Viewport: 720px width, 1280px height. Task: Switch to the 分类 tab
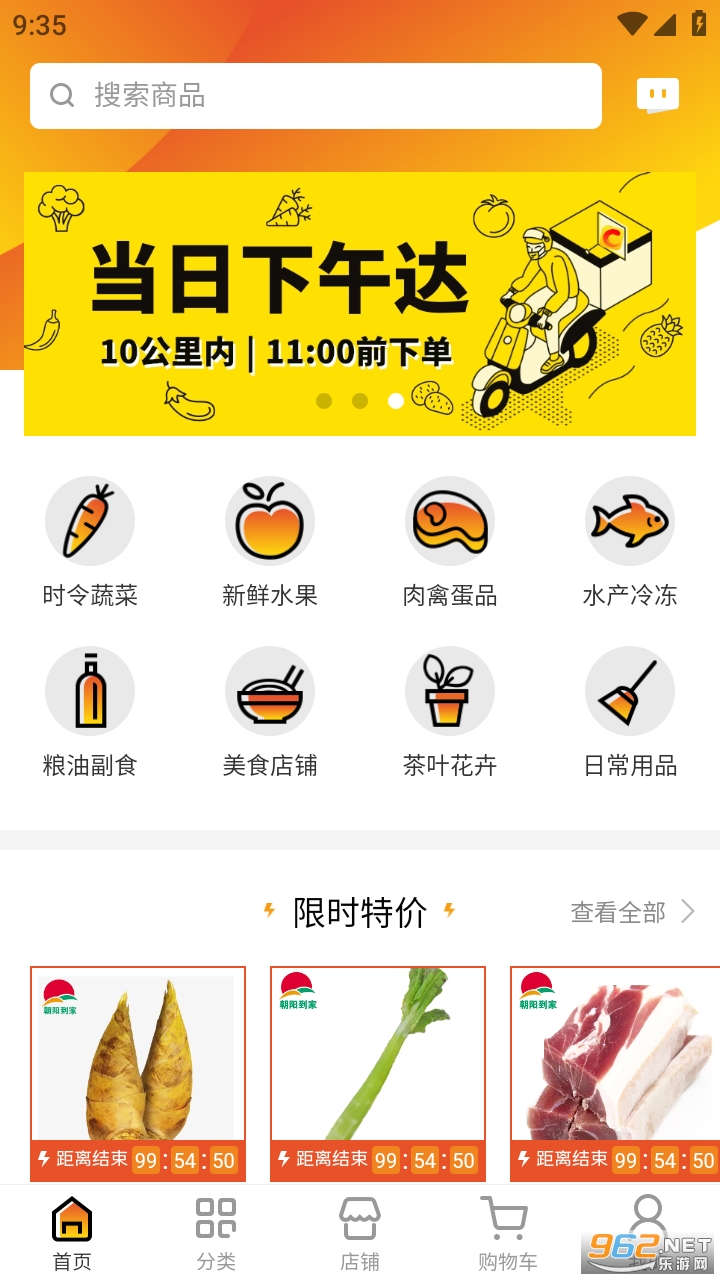point(216,1234)
